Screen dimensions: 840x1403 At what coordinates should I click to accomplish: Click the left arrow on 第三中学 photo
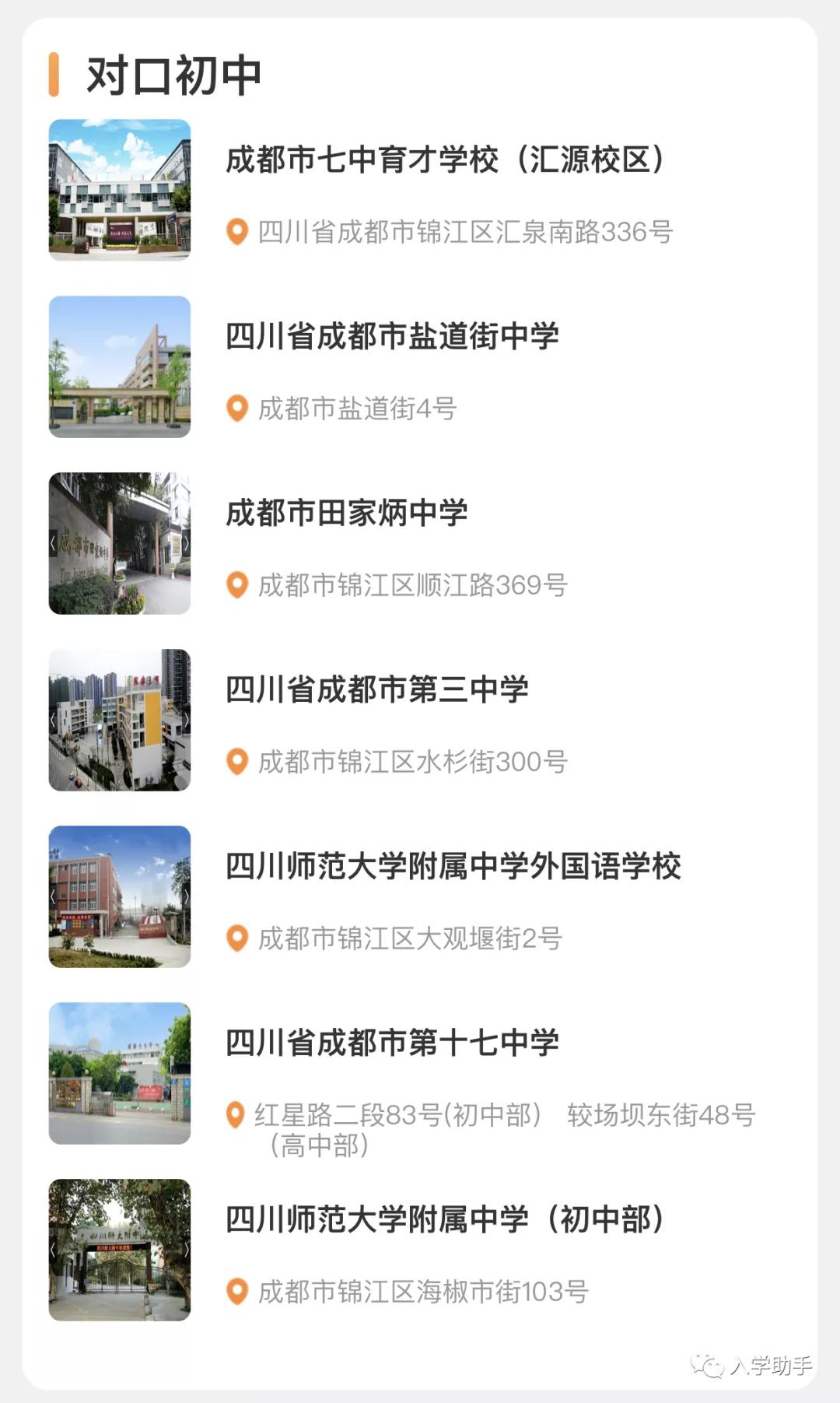54,720
